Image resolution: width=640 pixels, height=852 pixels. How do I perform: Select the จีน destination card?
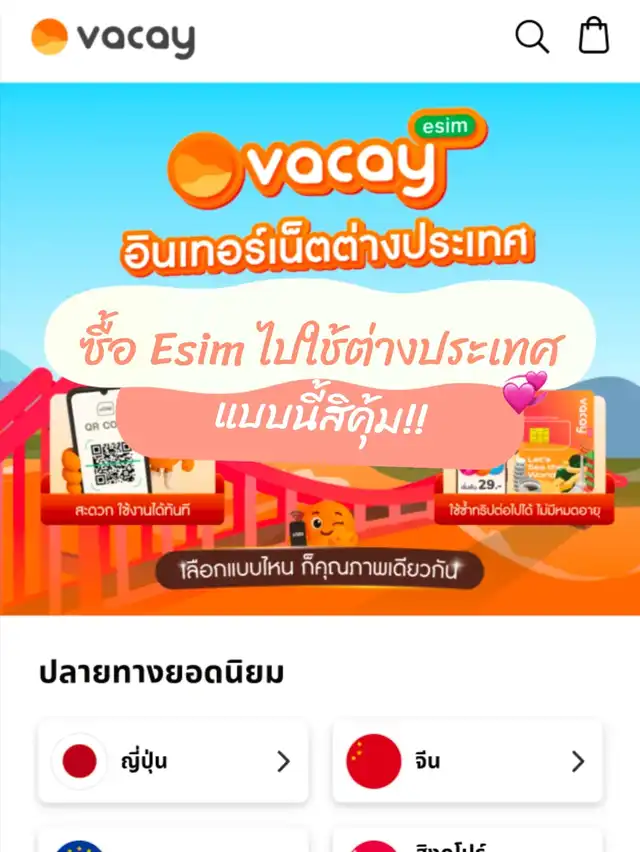[x=468, y=761]
